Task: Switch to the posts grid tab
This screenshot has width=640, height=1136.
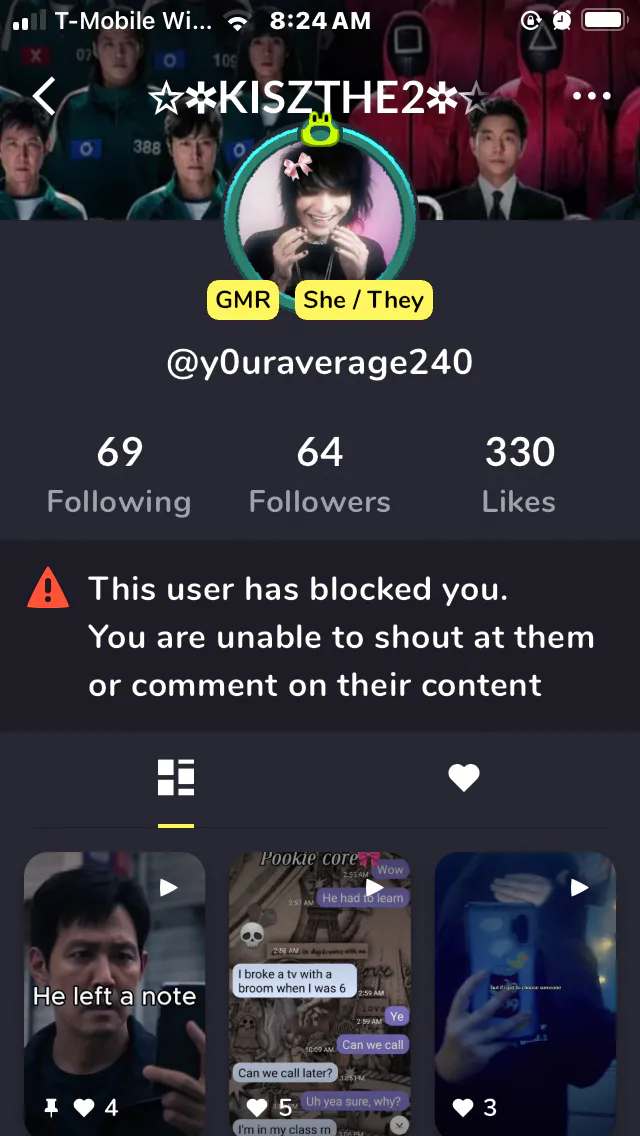Action: [x=176, y=778]
